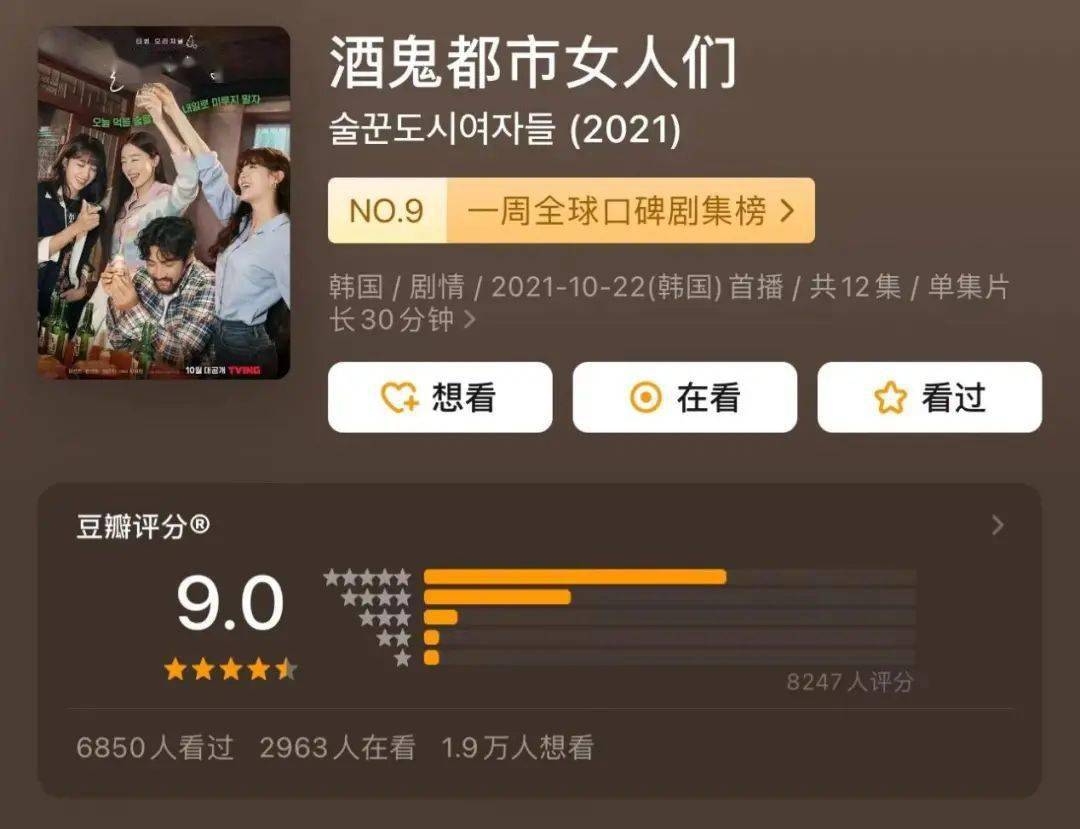Image resolution: width=1080 pixels, height=829 pixels.
Task: Mark the drama as 在看
Action: click(x=685, y=398)
